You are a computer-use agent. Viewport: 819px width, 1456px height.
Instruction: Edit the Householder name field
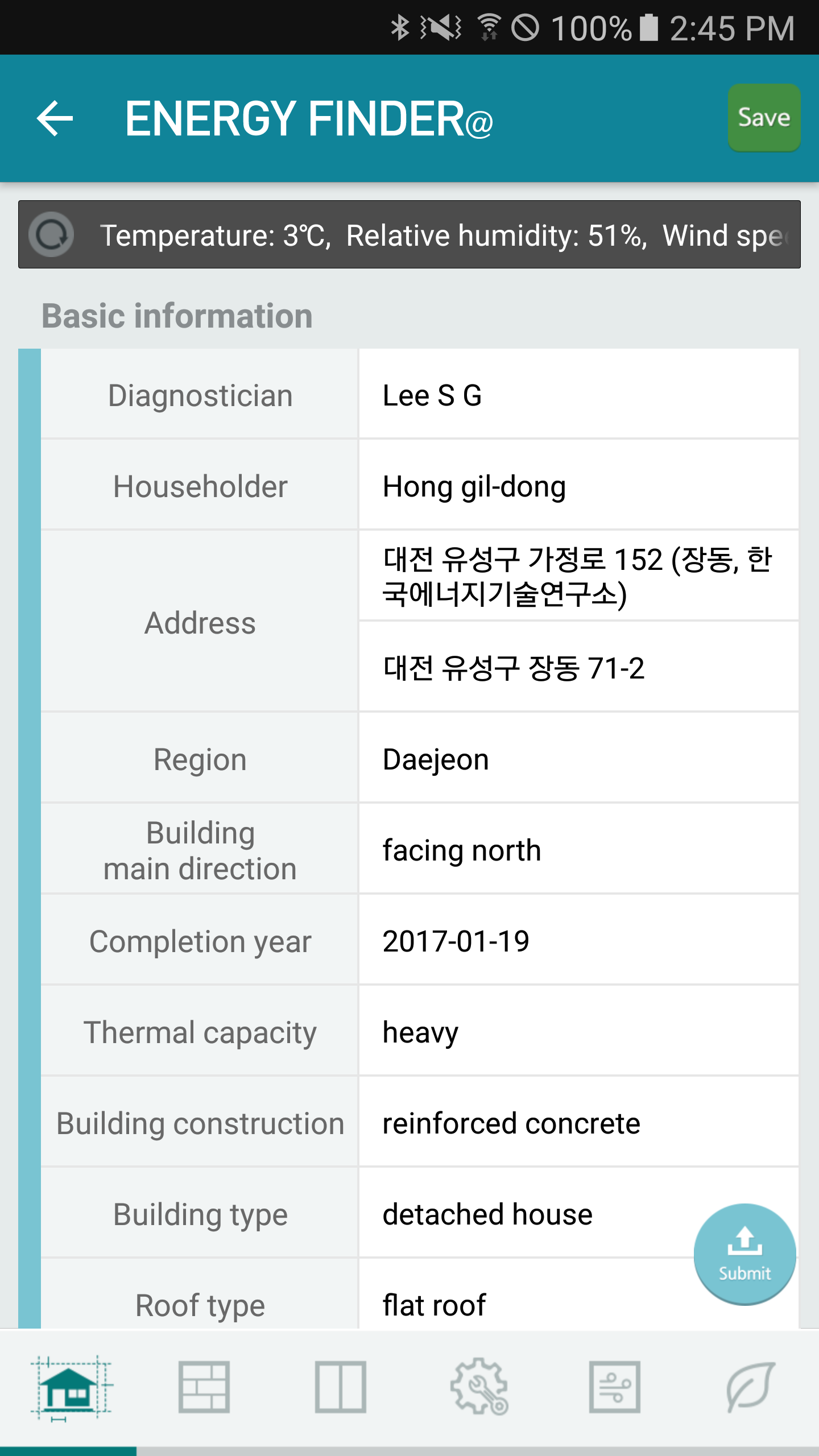[578, 485]
